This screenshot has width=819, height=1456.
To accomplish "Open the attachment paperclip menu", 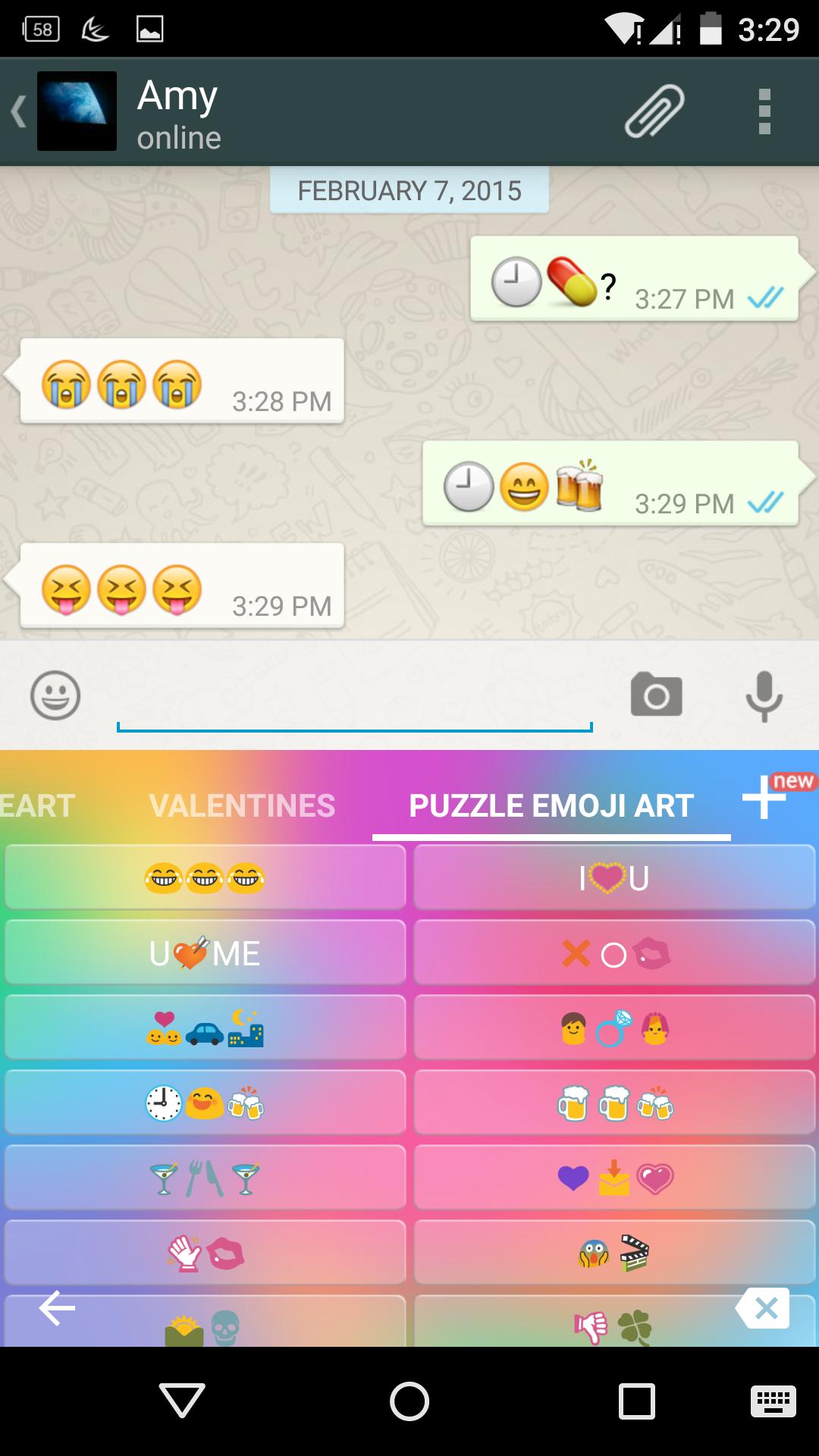I will coord(654,111).
